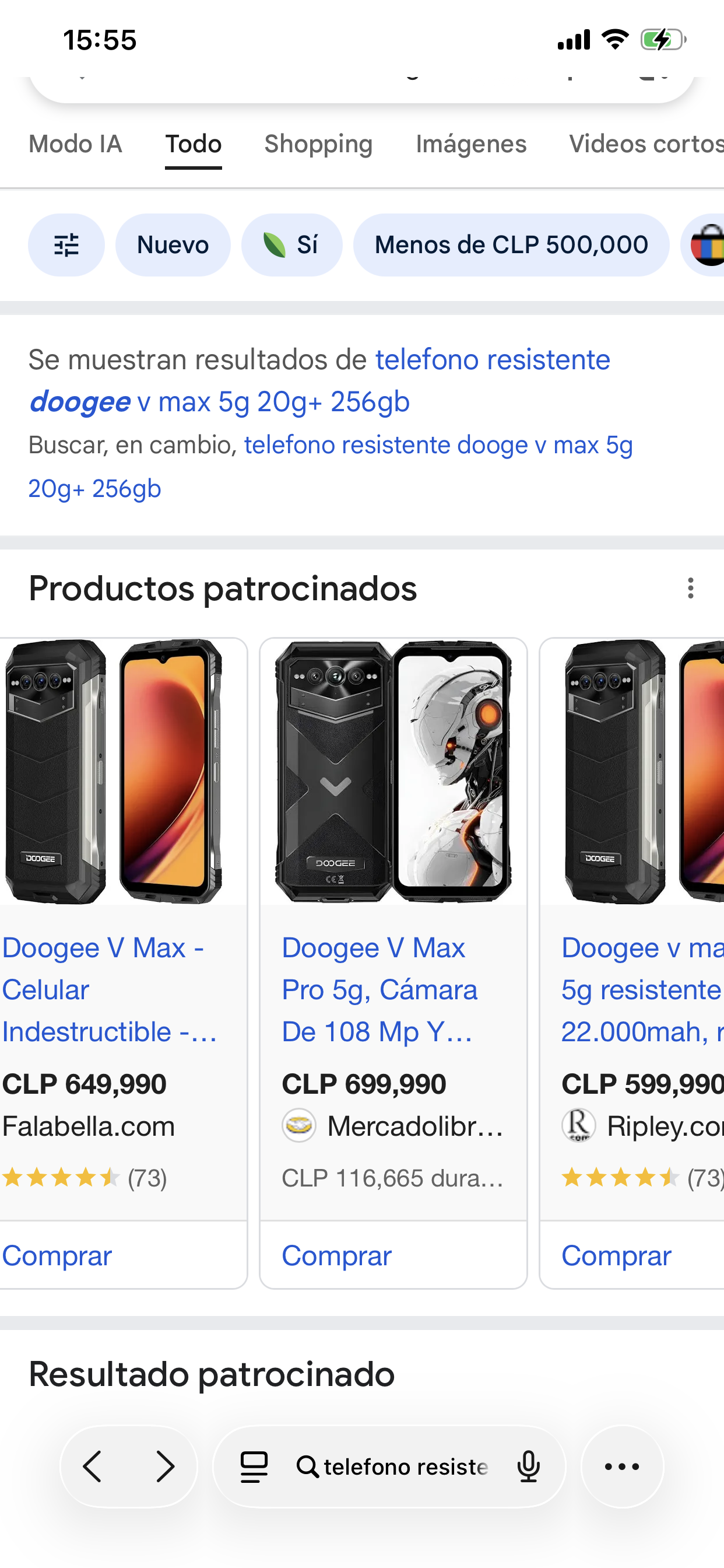
Task: Tap Comprar under Doogee V Max Falabella listing
Action: [57, 1255]
